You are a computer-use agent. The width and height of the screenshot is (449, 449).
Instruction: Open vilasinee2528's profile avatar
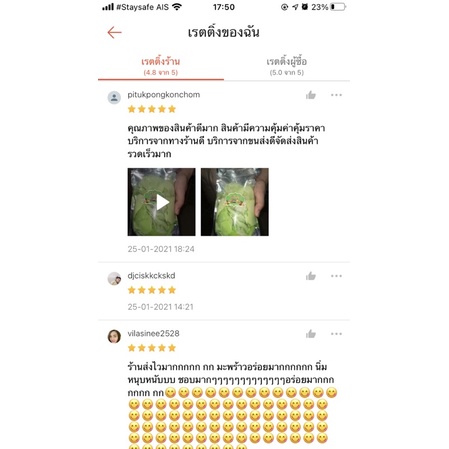114,336
